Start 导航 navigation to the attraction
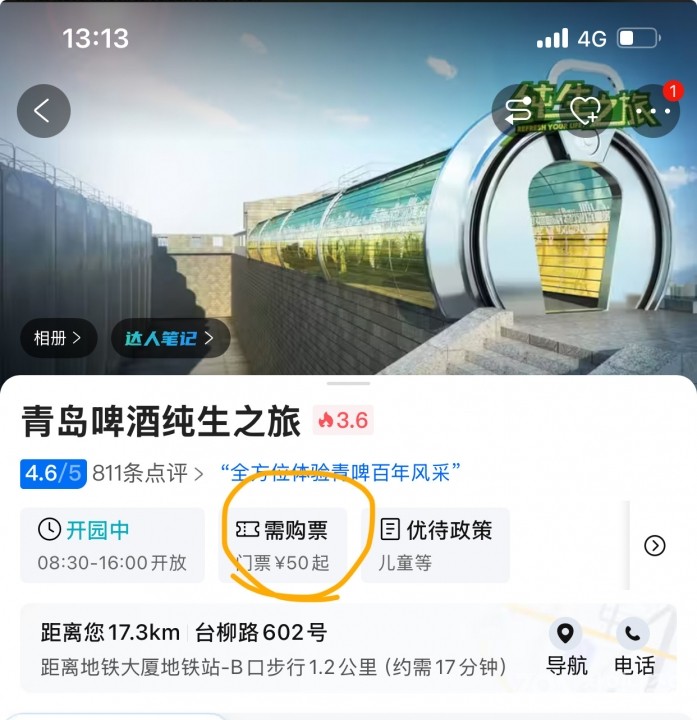Viewport: 697px width, 720px height. click(566, 648)
